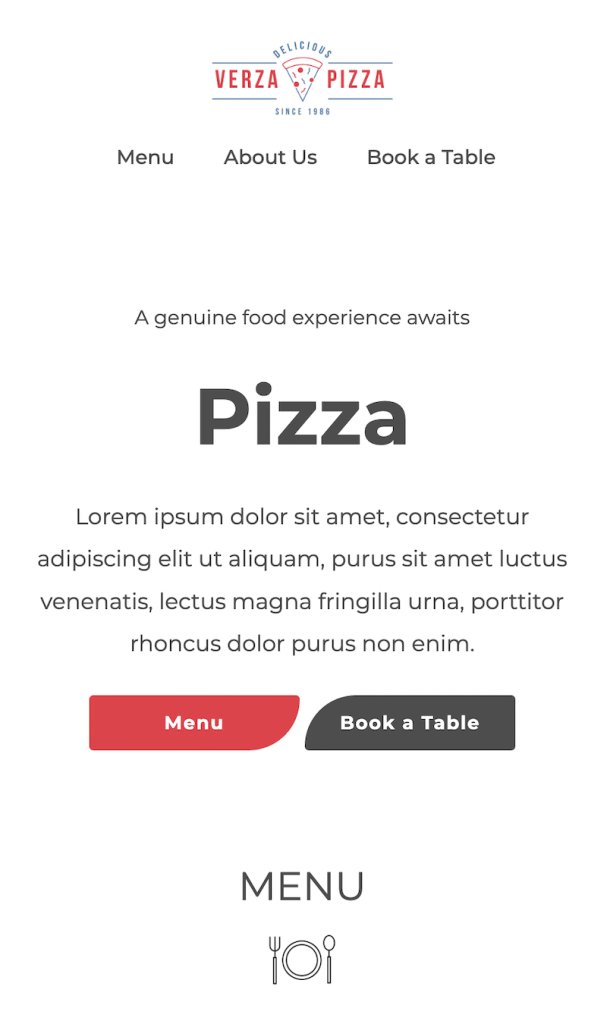
Task: Open Book a Table in the top navigation
Action: [x=431, y=157]
